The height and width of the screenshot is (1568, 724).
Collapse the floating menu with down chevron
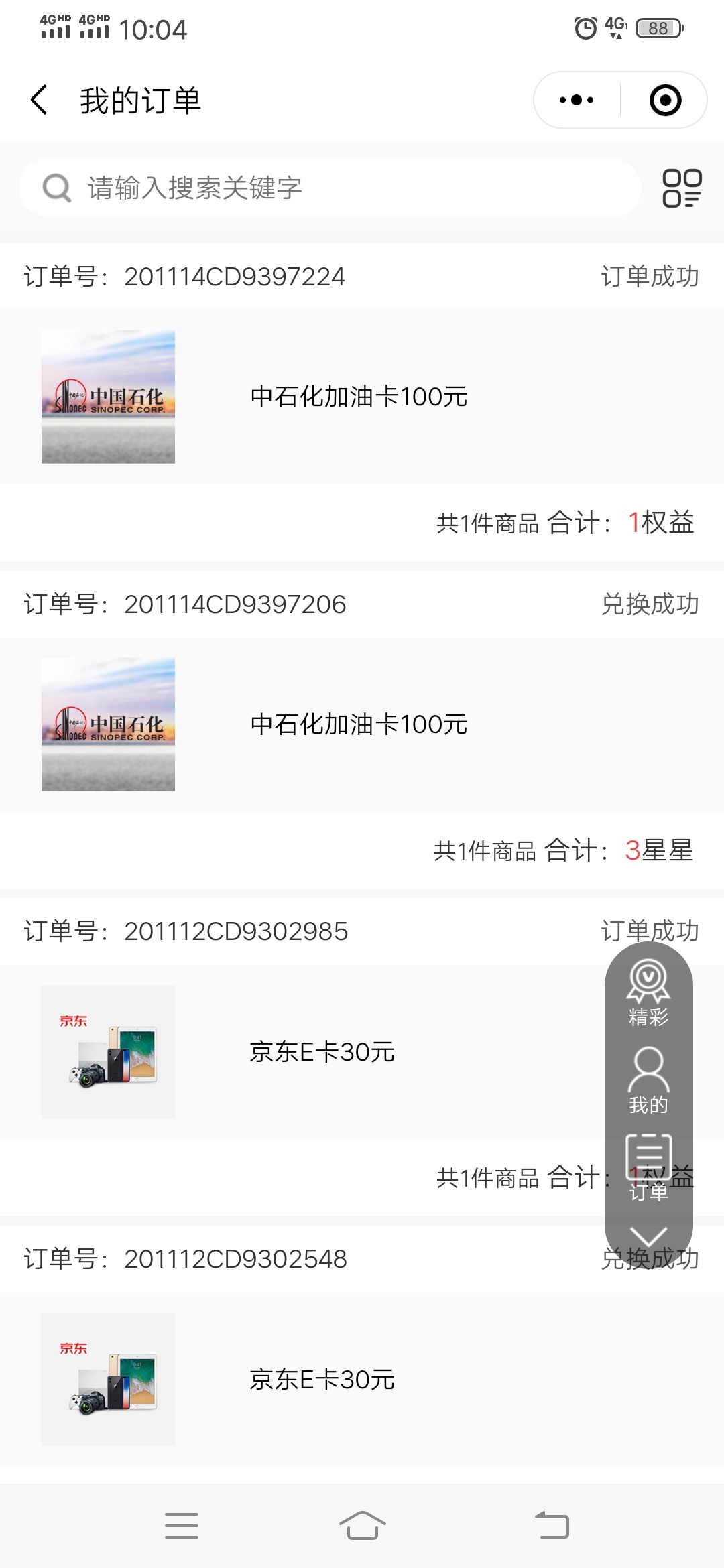(x=648, y=1236)
